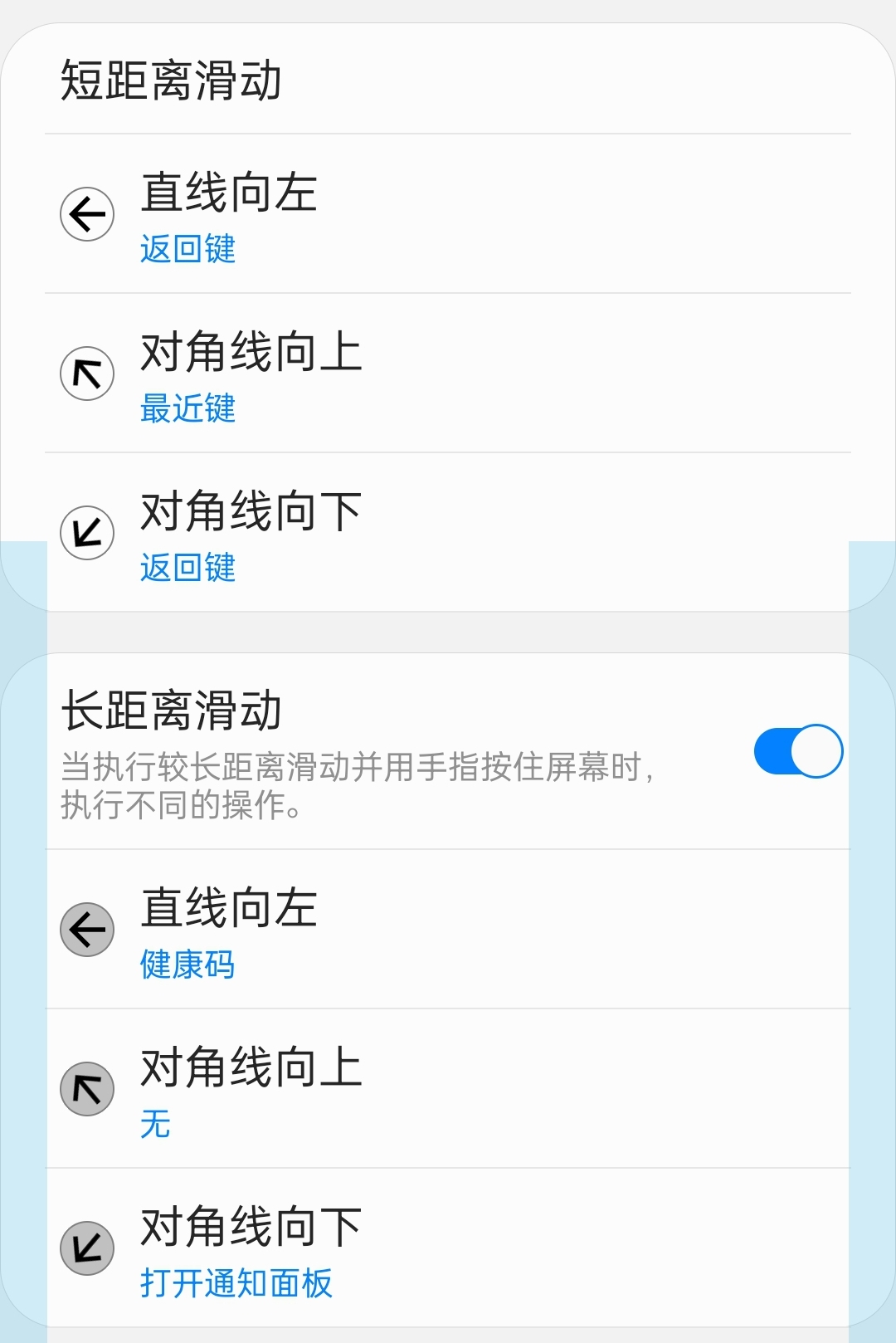Click the diagonal-down arrow icon under 短距离滑动

pos(86,533)
